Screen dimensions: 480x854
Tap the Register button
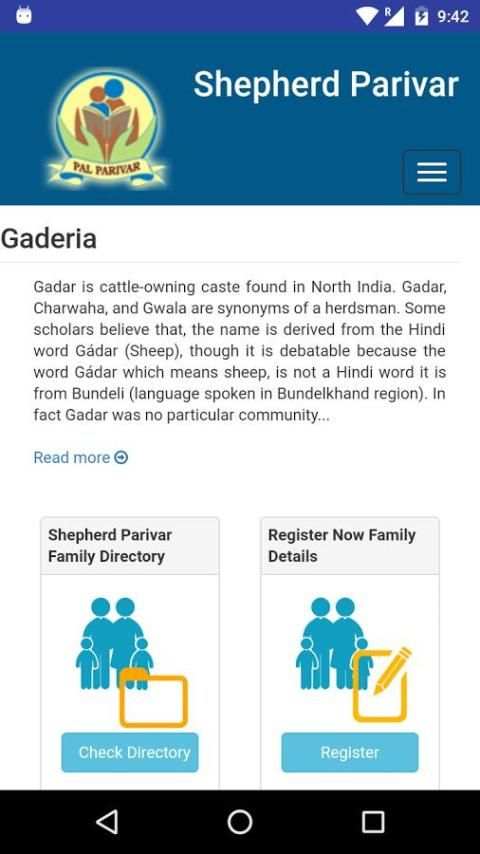click(x=350, y=752)
